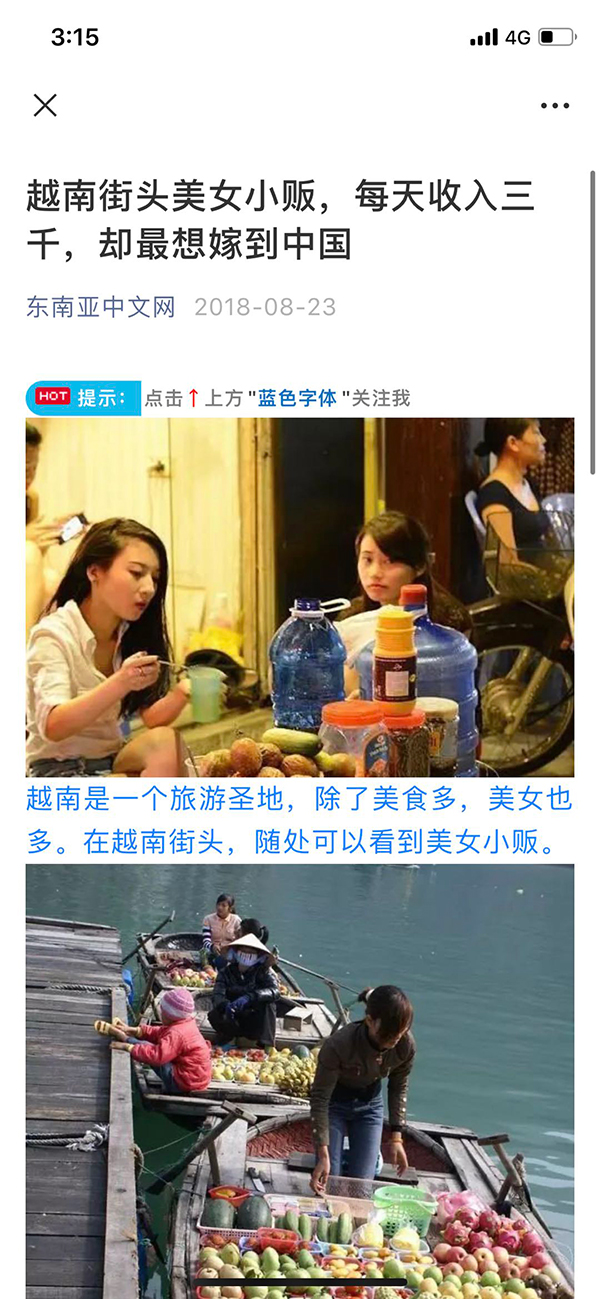Close the article page
This screenshot has width=600, height=1299.
pos(45,105)
